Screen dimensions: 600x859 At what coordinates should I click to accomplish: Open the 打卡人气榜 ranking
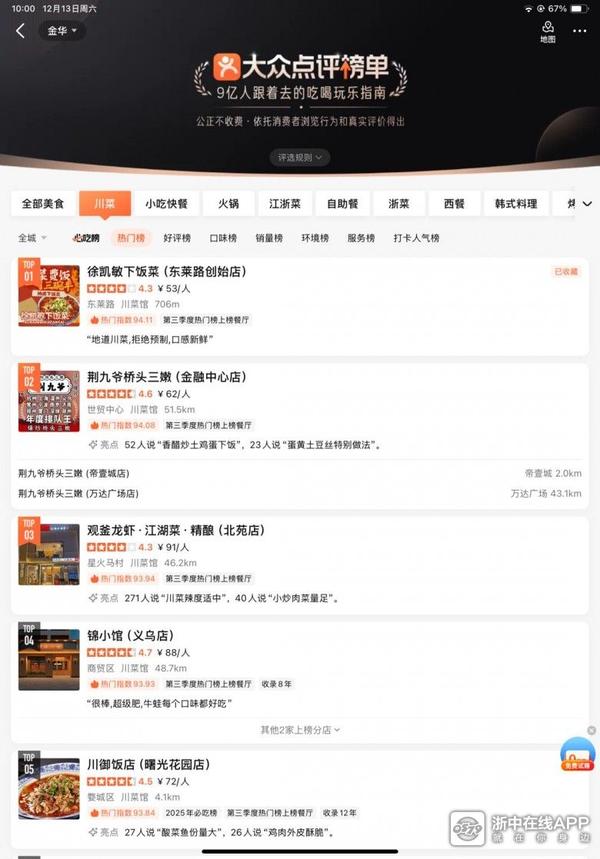click(x=416, y=238)
